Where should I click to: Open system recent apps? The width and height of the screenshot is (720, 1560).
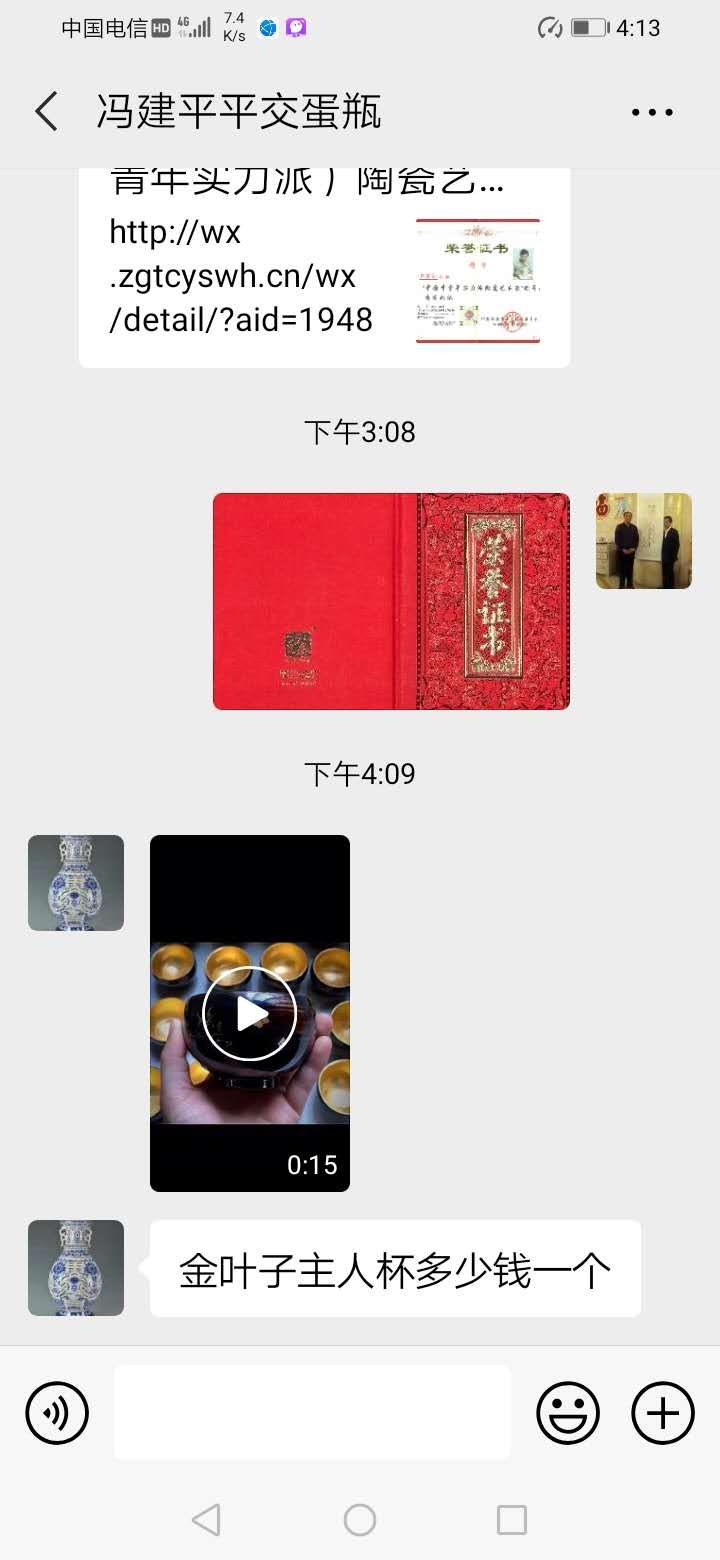pos(511,1520)
